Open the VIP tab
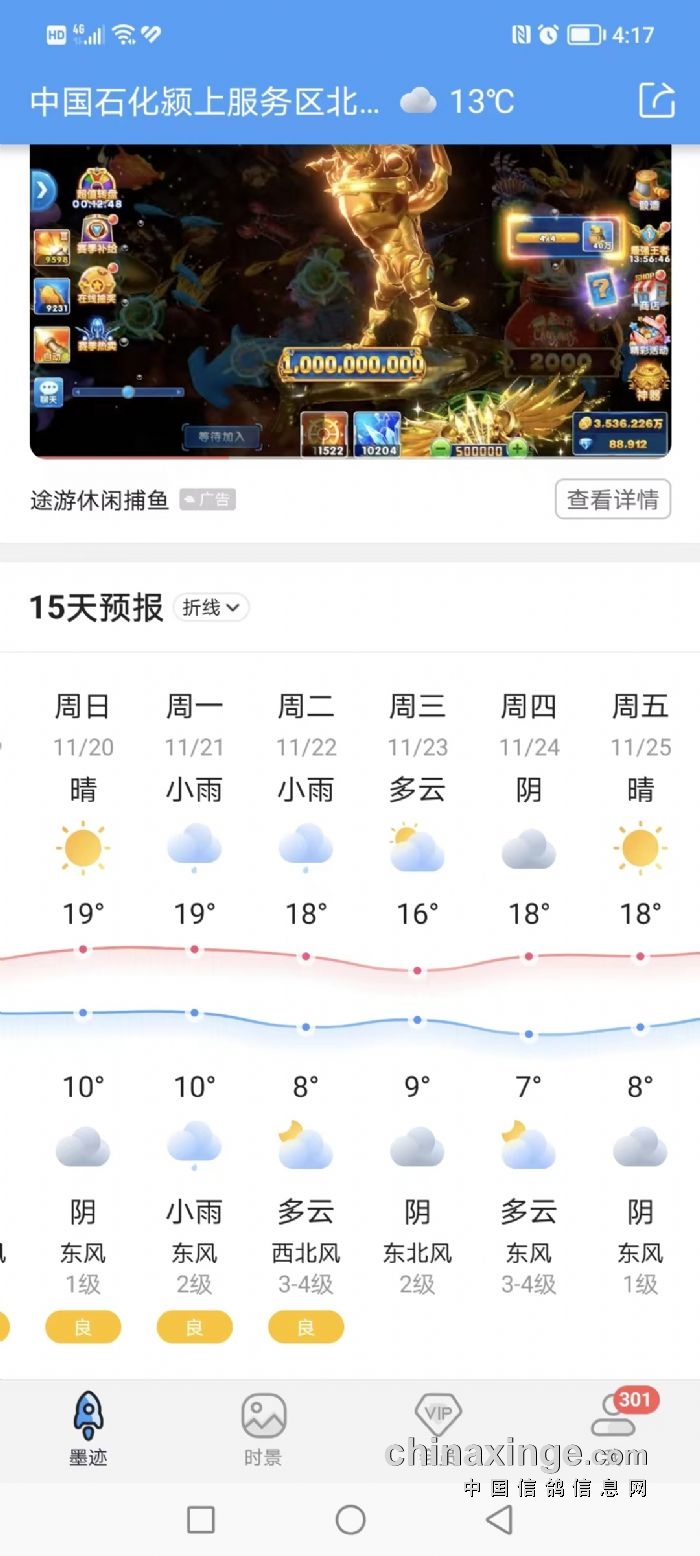Viewport: 700px width, 1556px height. [x=438, y=1425]
